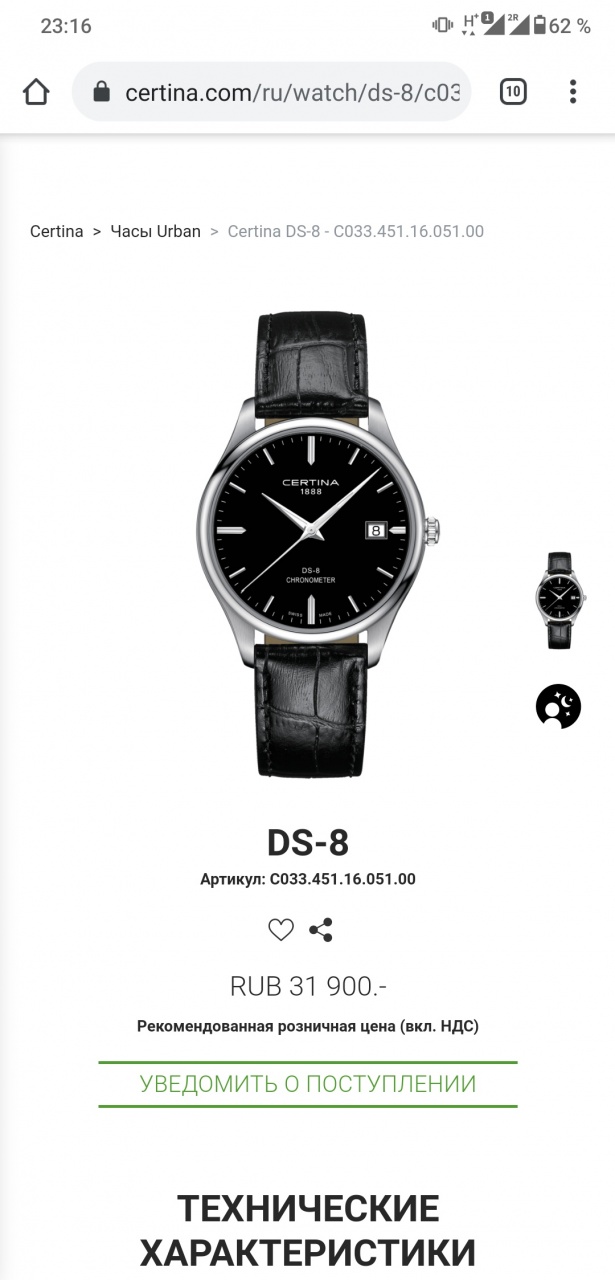
Task: Open the Certina breadcrumb link
Action: [x=57, y=231]
